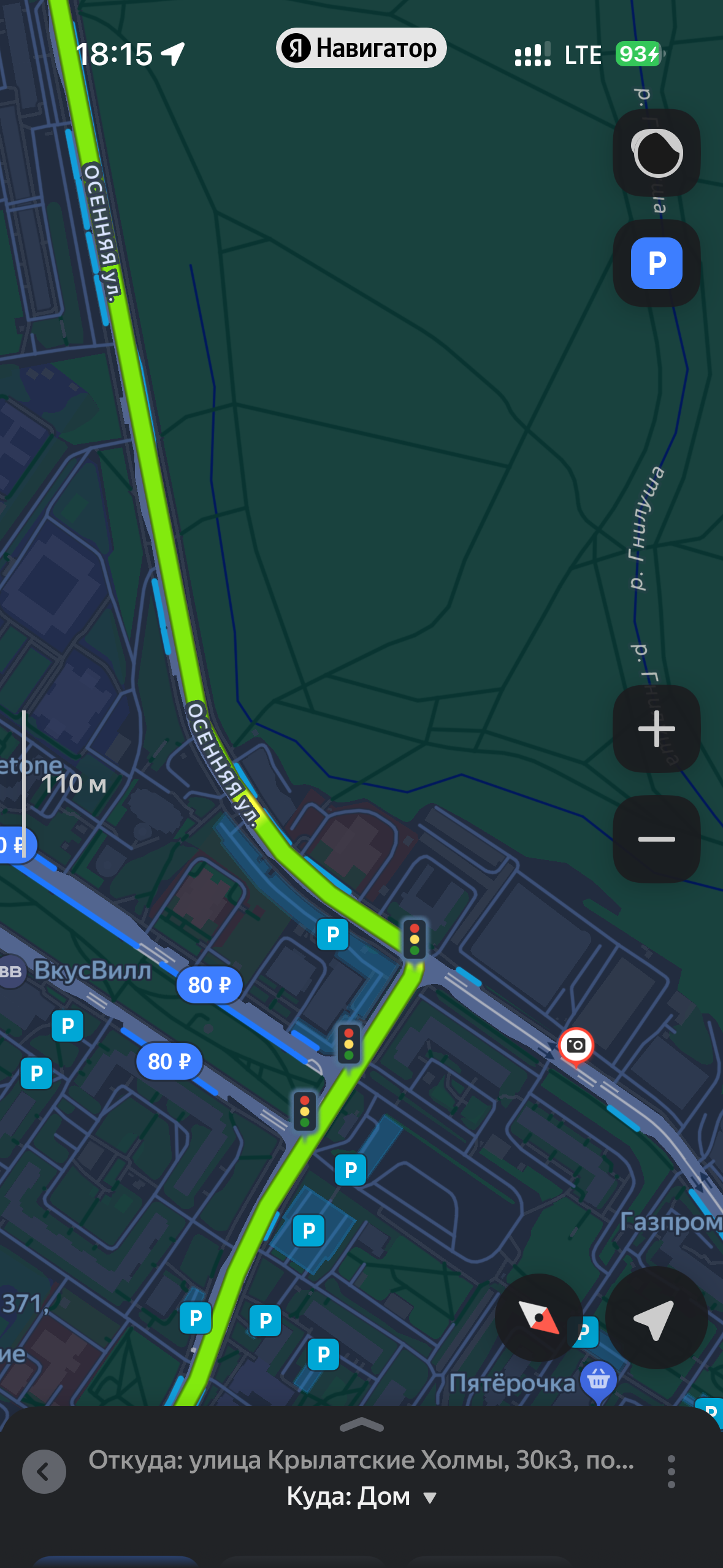Expand the bottom route panel handle
This screenshot has height=1568, width=723.
tap(361, 1424)
